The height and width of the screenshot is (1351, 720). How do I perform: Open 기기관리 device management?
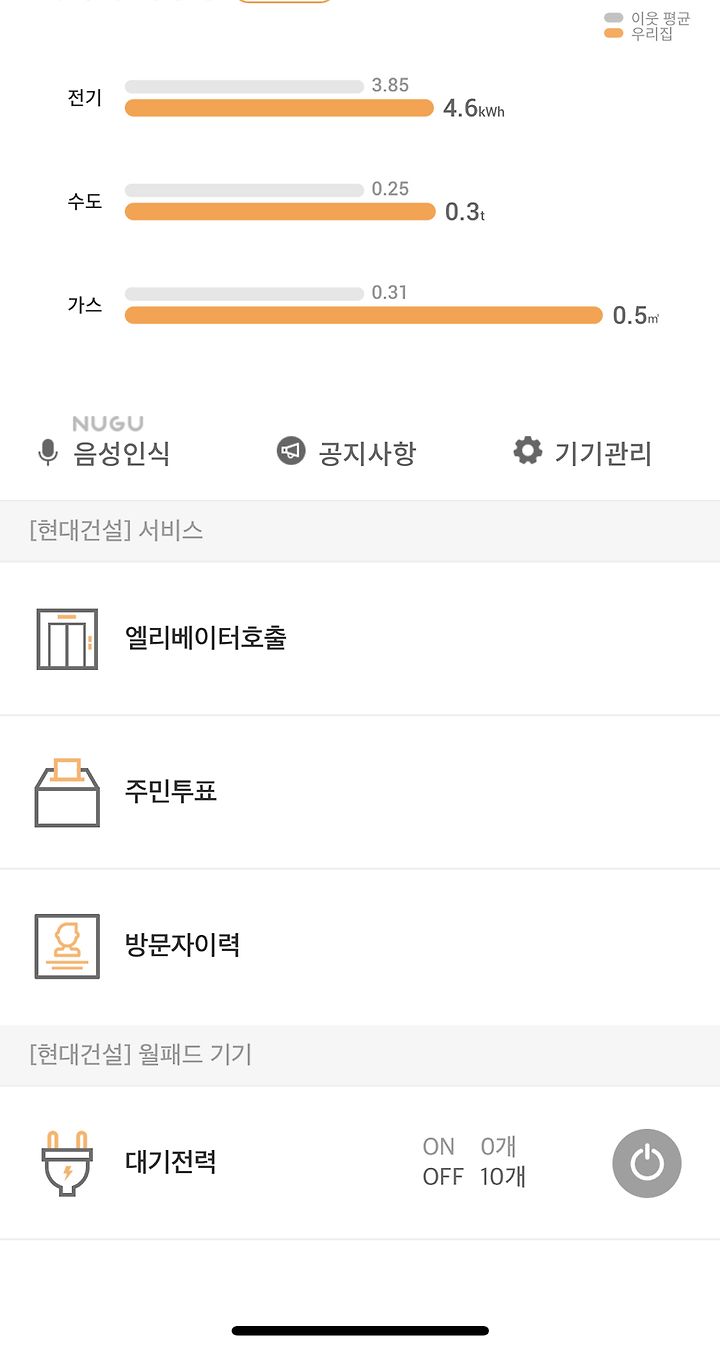coord(582,452)
